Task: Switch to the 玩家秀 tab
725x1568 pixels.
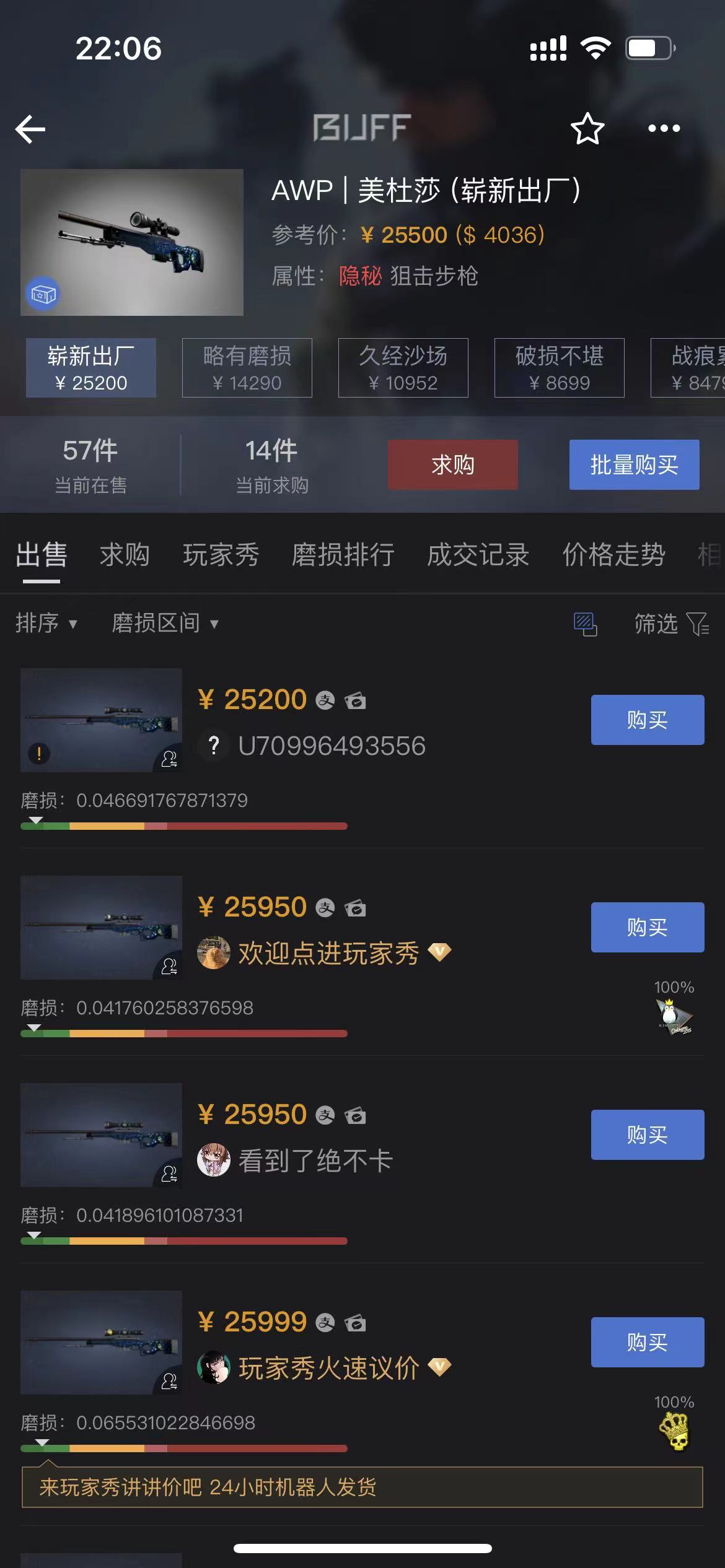Action: pos(221,554)
